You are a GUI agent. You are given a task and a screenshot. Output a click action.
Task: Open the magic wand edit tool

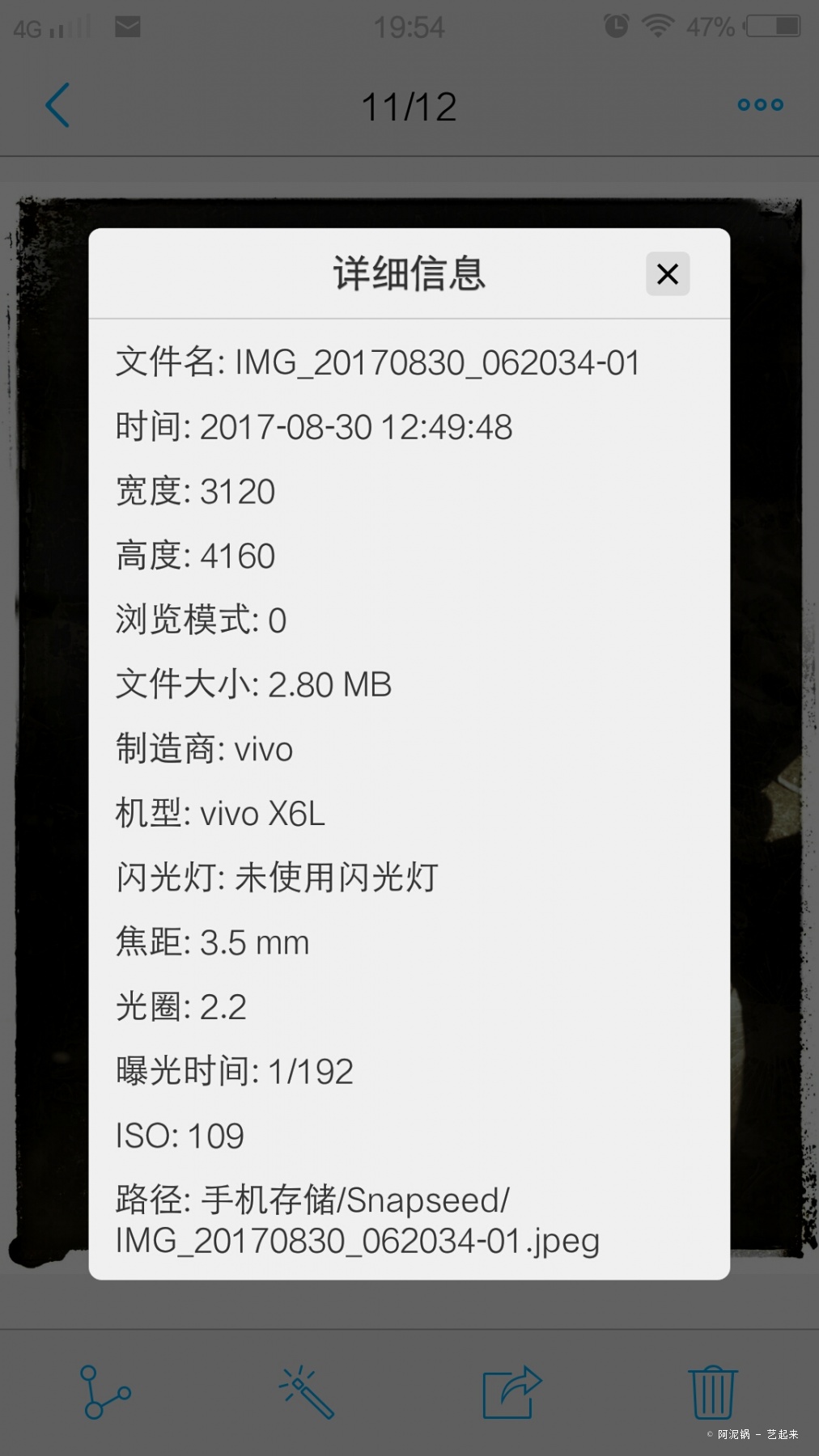click(306, 1391)
